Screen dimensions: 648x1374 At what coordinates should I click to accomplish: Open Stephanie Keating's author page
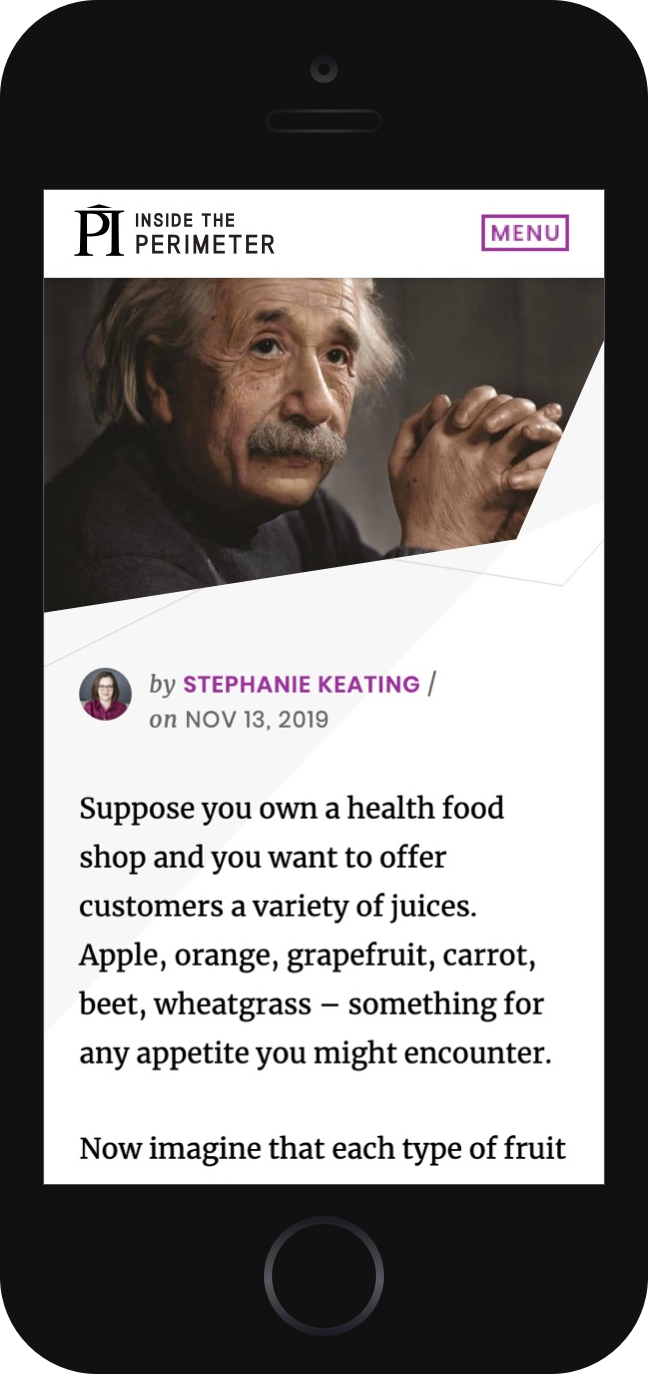301,685
